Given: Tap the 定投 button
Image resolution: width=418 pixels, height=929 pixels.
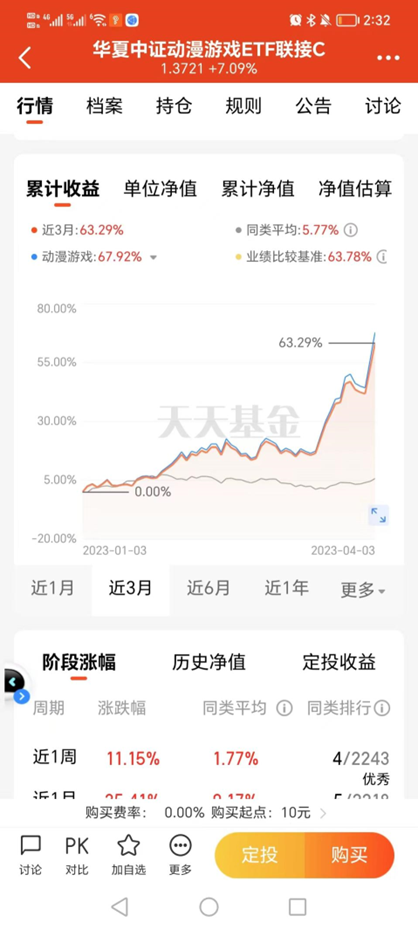Looking at the screenshot, I should 259,855.
